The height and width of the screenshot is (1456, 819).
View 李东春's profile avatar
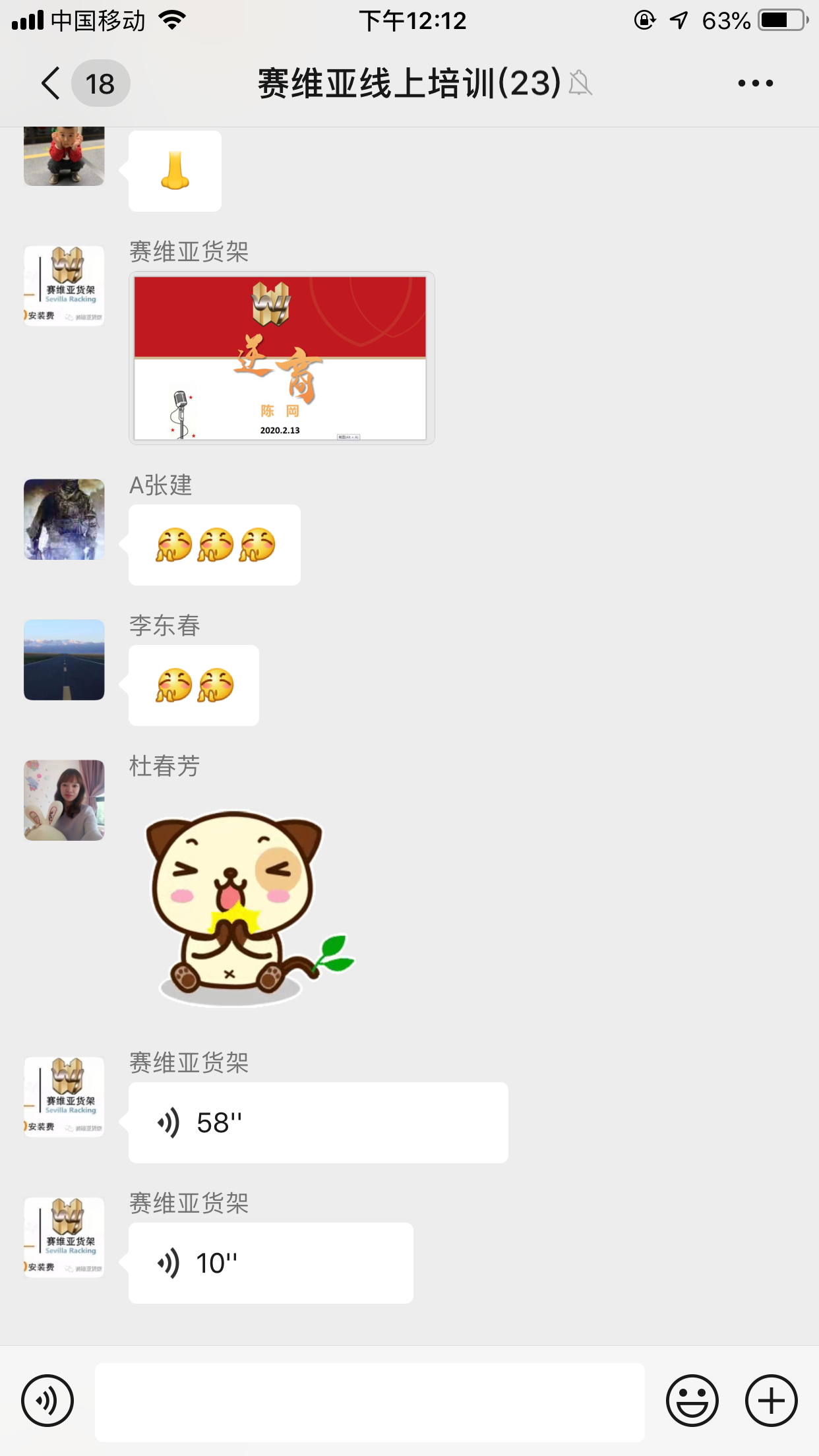(64, 659)
